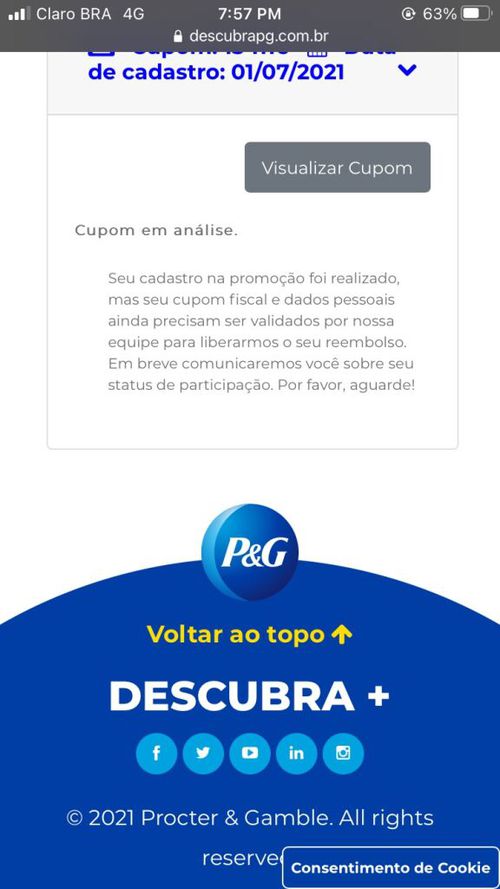Open Consentimento de Cookie settings
The width and height of the screenshot is (500, 889).
pyautogui.click(x=391, y=867)
